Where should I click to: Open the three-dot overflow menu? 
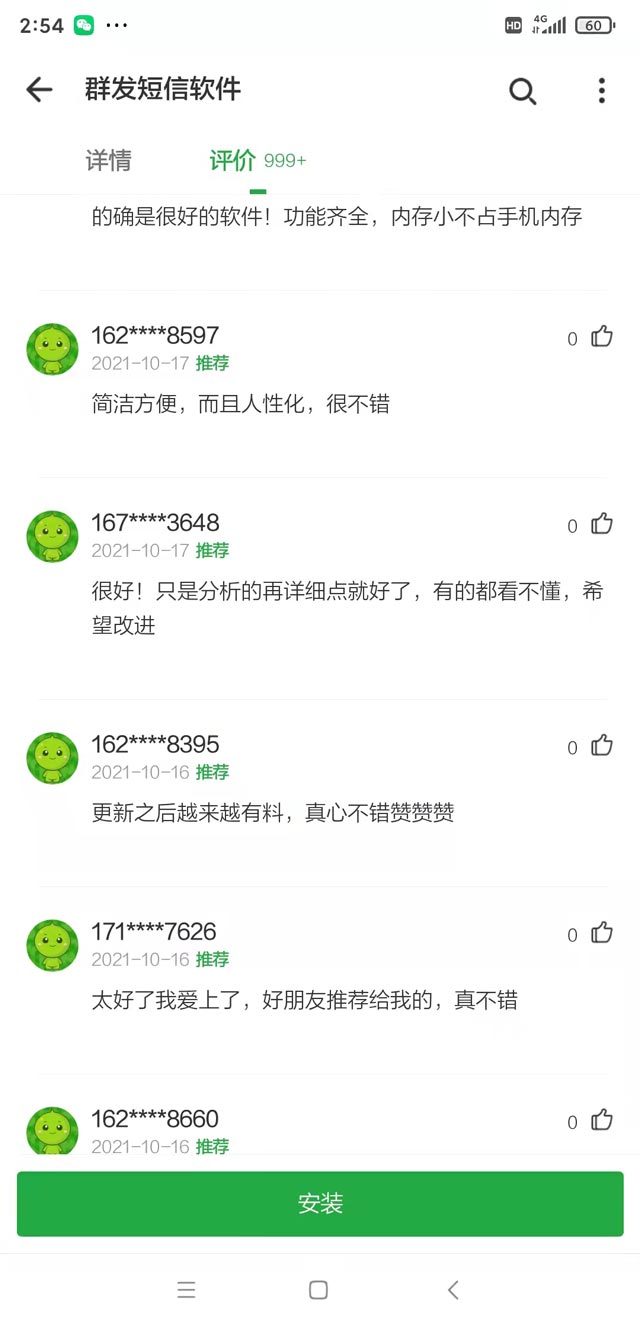tap(601, 90)
